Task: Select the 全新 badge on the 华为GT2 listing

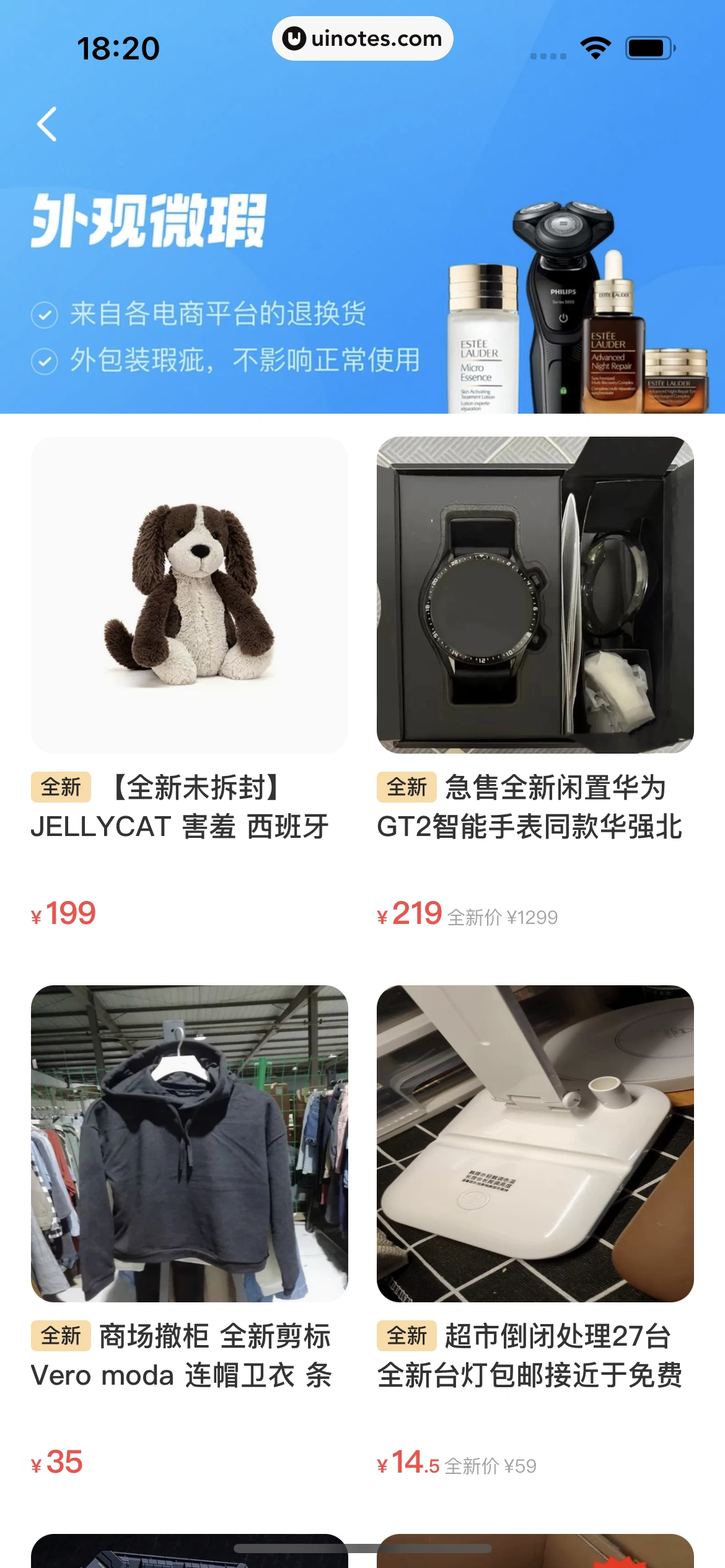Action: point(408,787)
